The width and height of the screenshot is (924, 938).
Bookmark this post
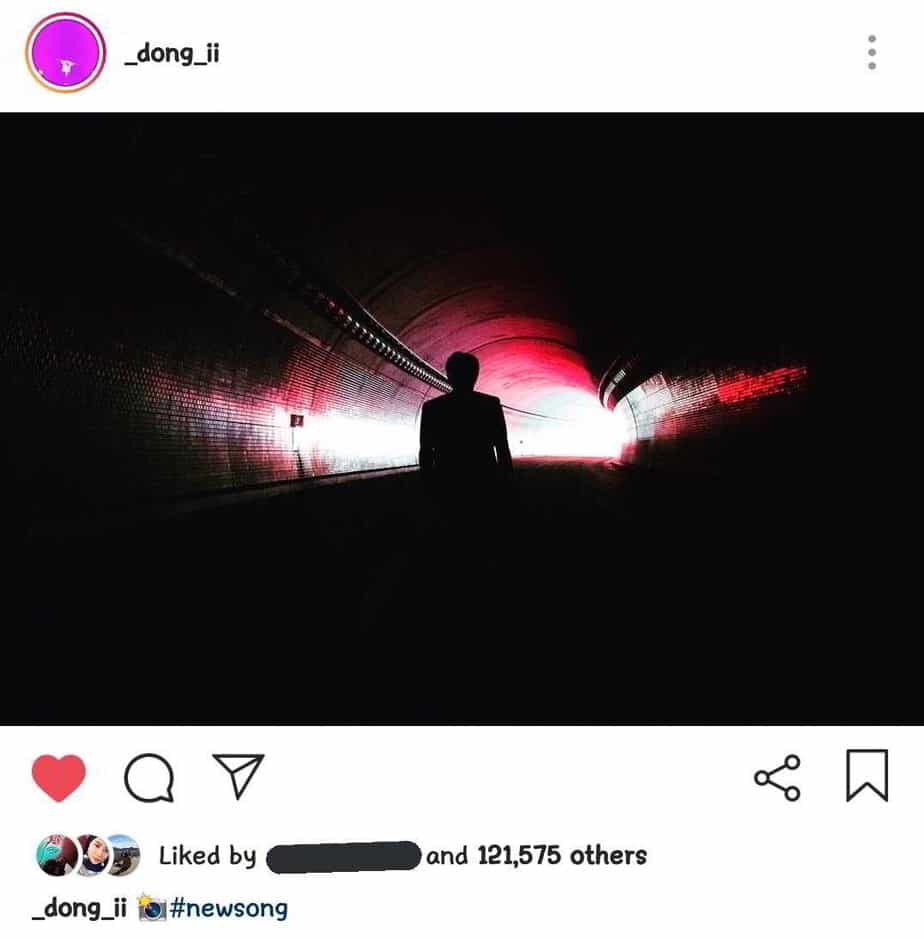[866, 777]
